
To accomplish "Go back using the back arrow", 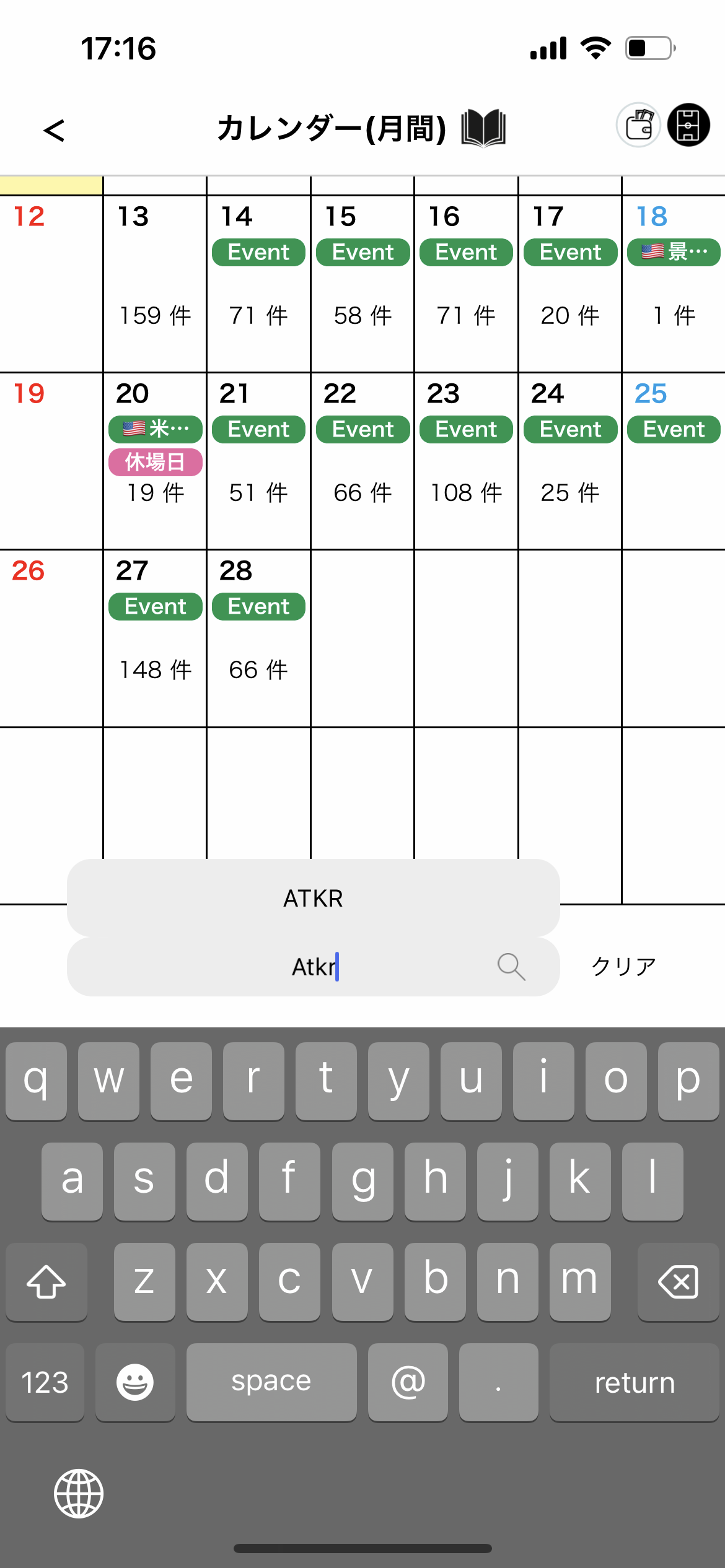I will coord(54,130).
